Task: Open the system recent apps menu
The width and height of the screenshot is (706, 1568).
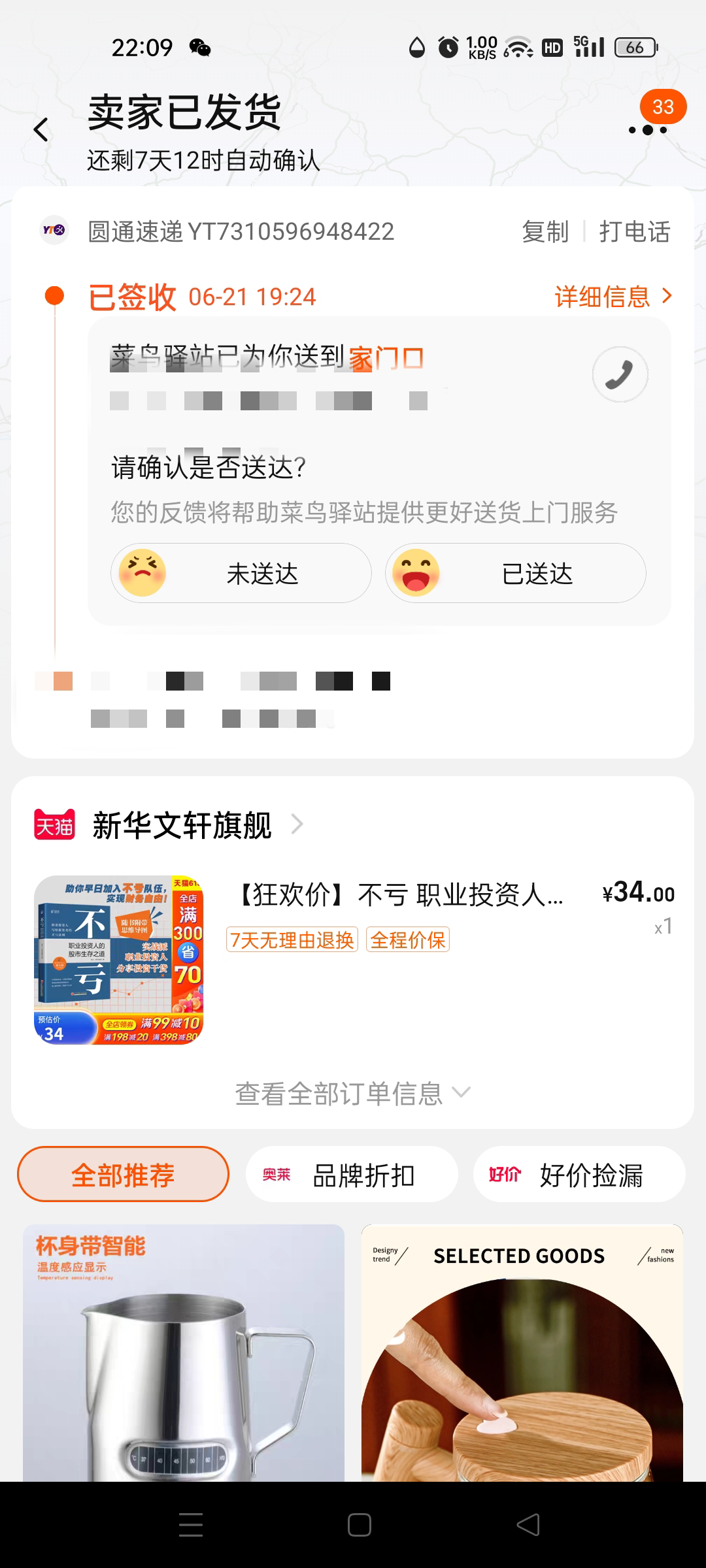Action: pyautogui.click(x=190, y=1525)
